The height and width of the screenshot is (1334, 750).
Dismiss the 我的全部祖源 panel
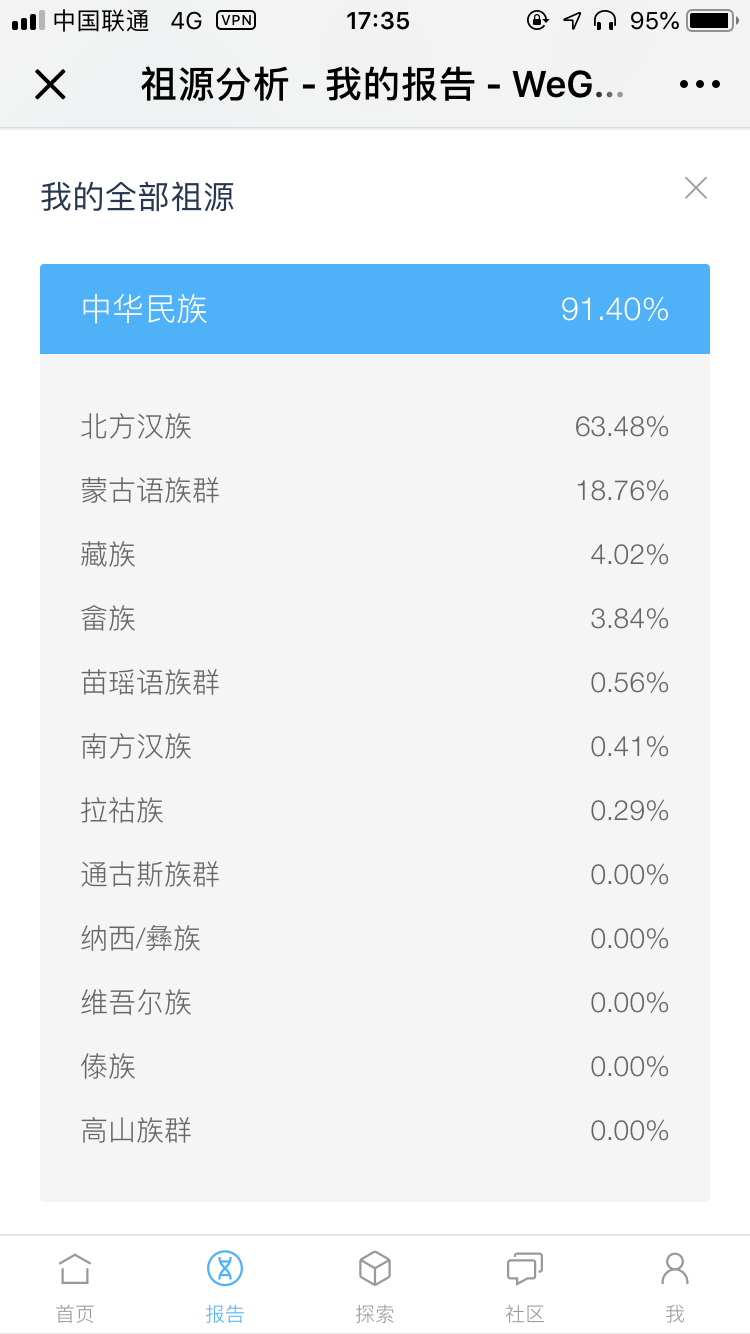696,188
